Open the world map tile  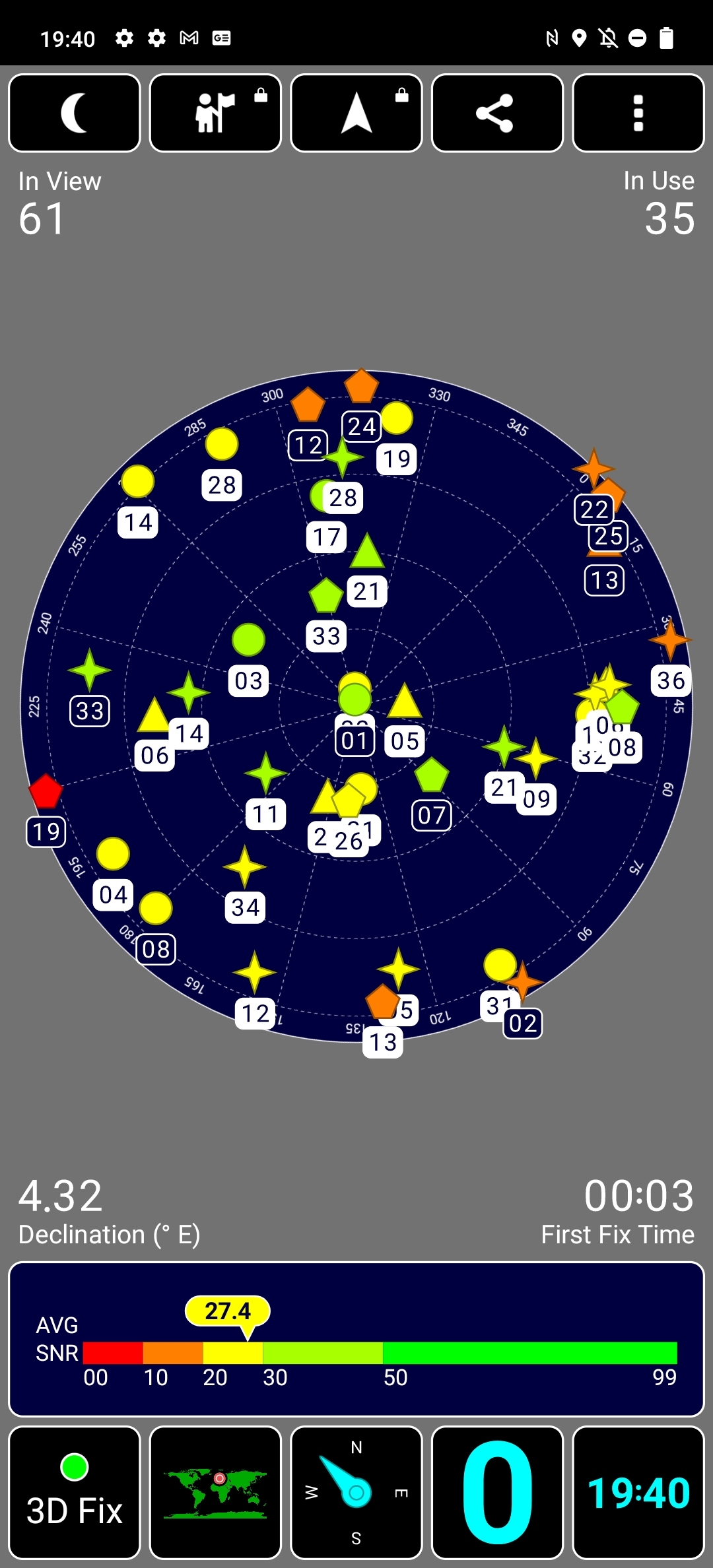215,1493
